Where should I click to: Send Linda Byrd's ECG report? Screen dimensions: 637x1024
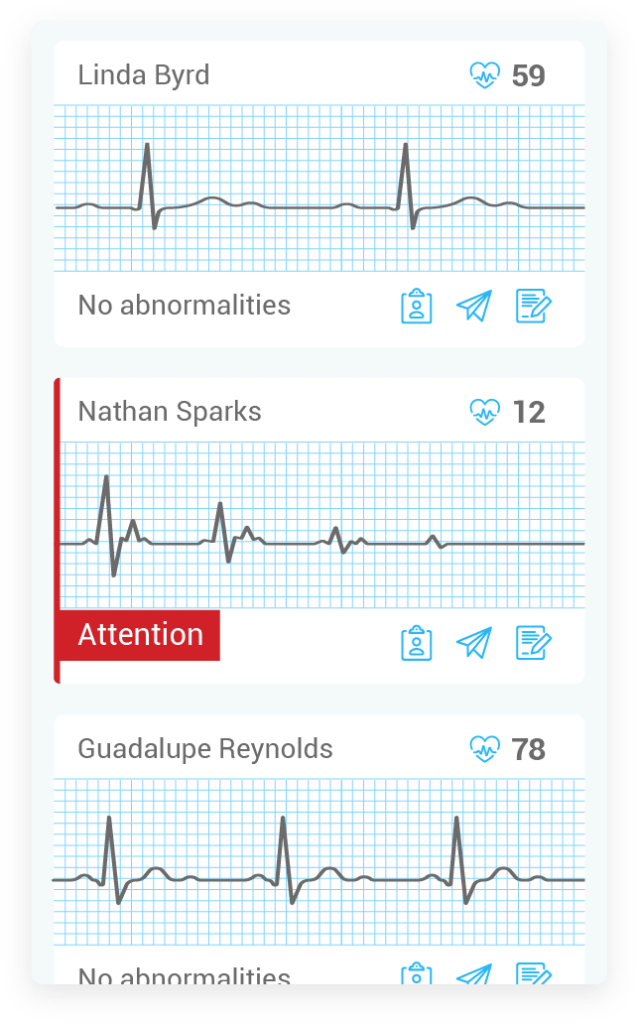[474, 306]
